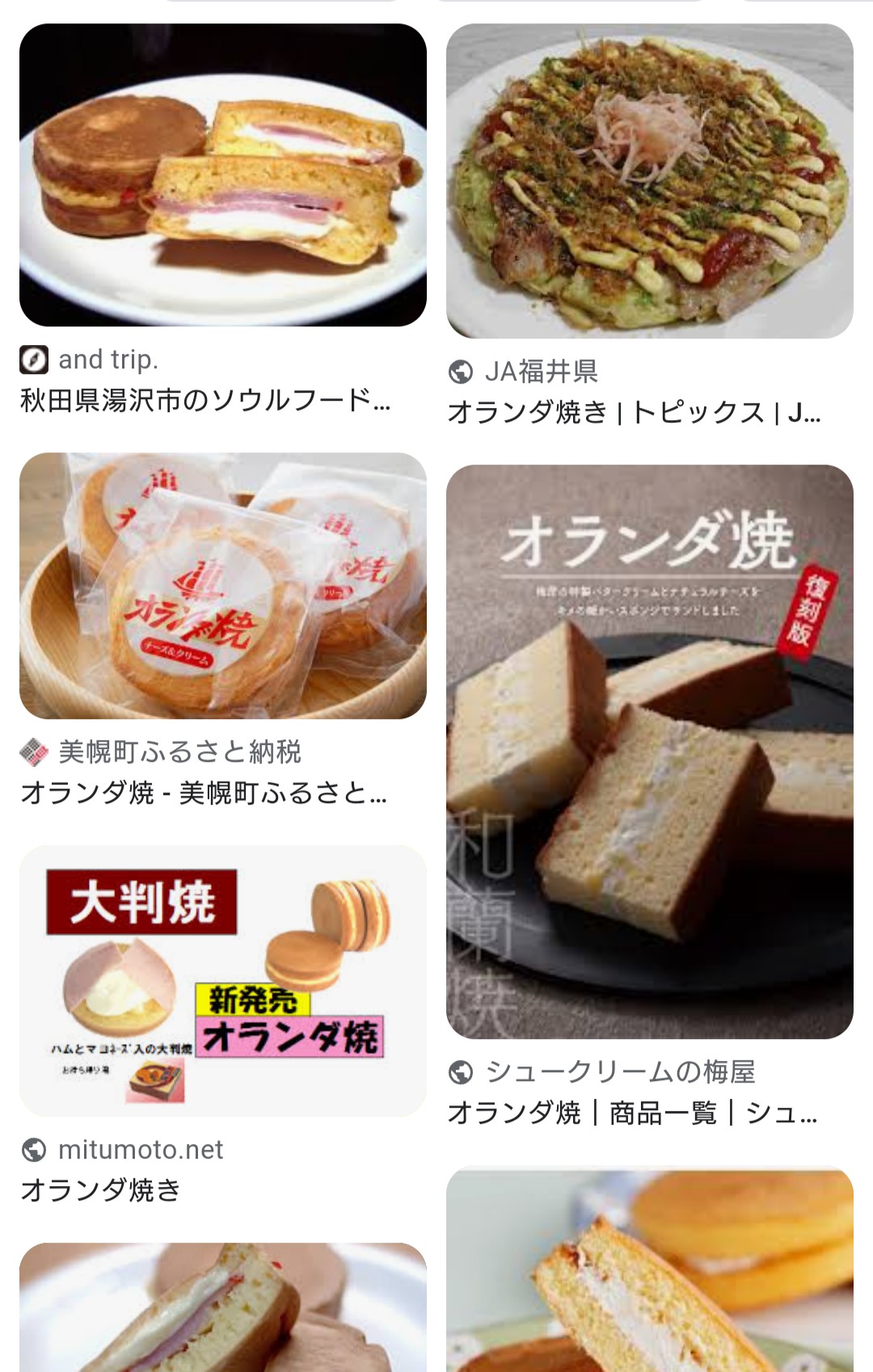The image size is (873, 1372).
Task: Open the and trip. Akita soul food result
Action: 222,175
